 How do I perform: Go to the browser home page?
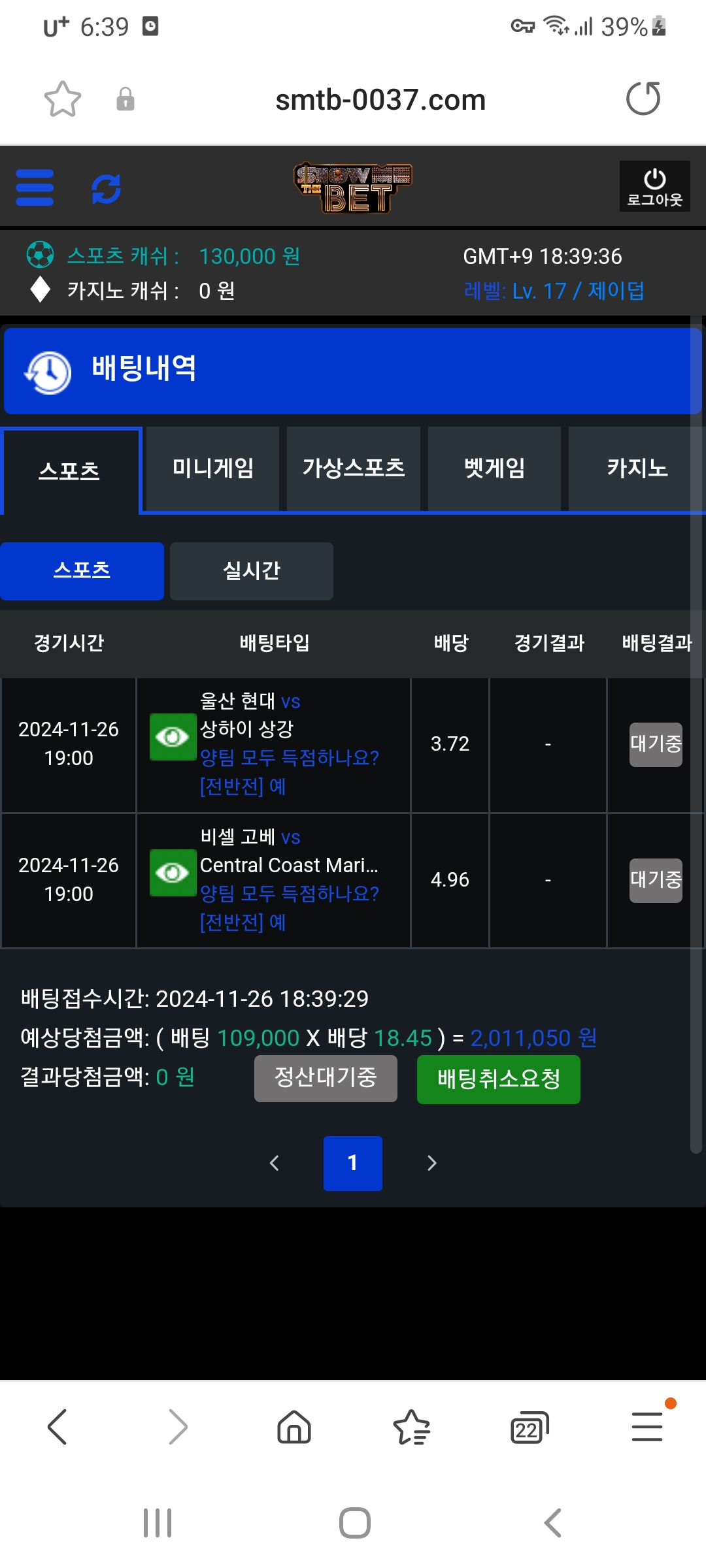[x=294, y=1426]
